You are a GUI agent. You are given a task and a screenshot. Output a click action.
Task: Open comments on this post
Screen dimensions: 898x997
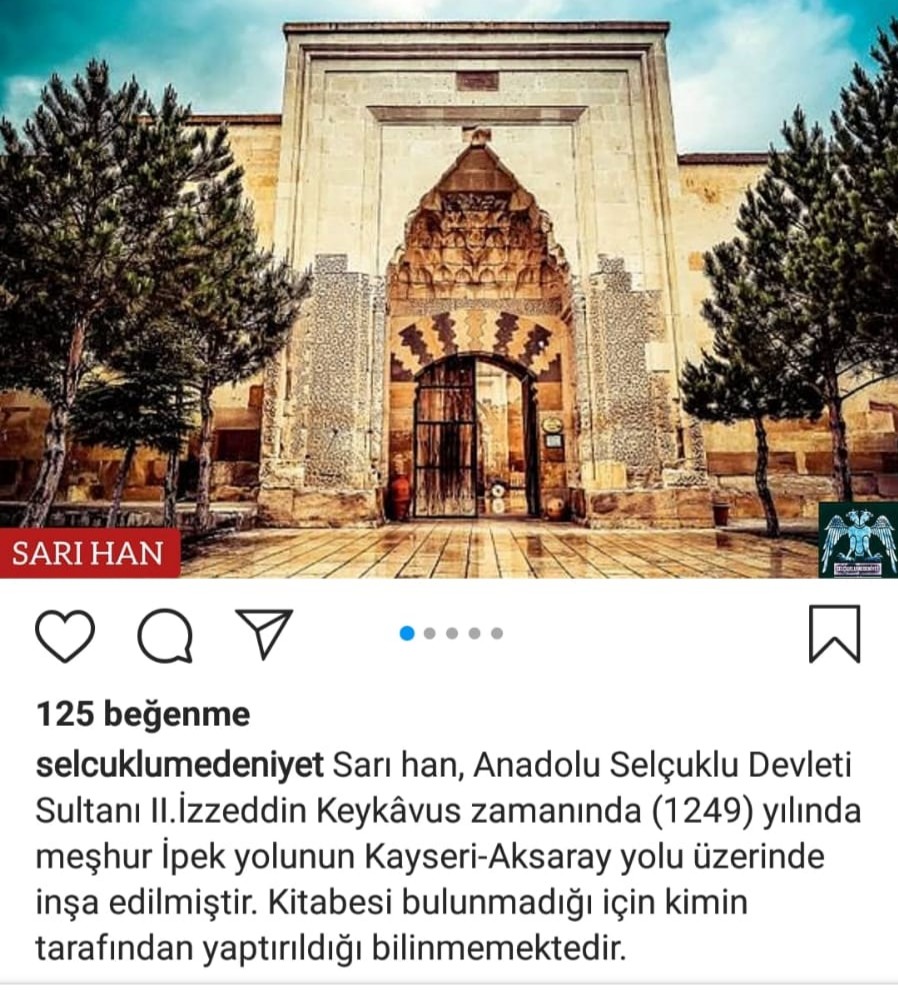pyautogui.click(x=165, y=635)
